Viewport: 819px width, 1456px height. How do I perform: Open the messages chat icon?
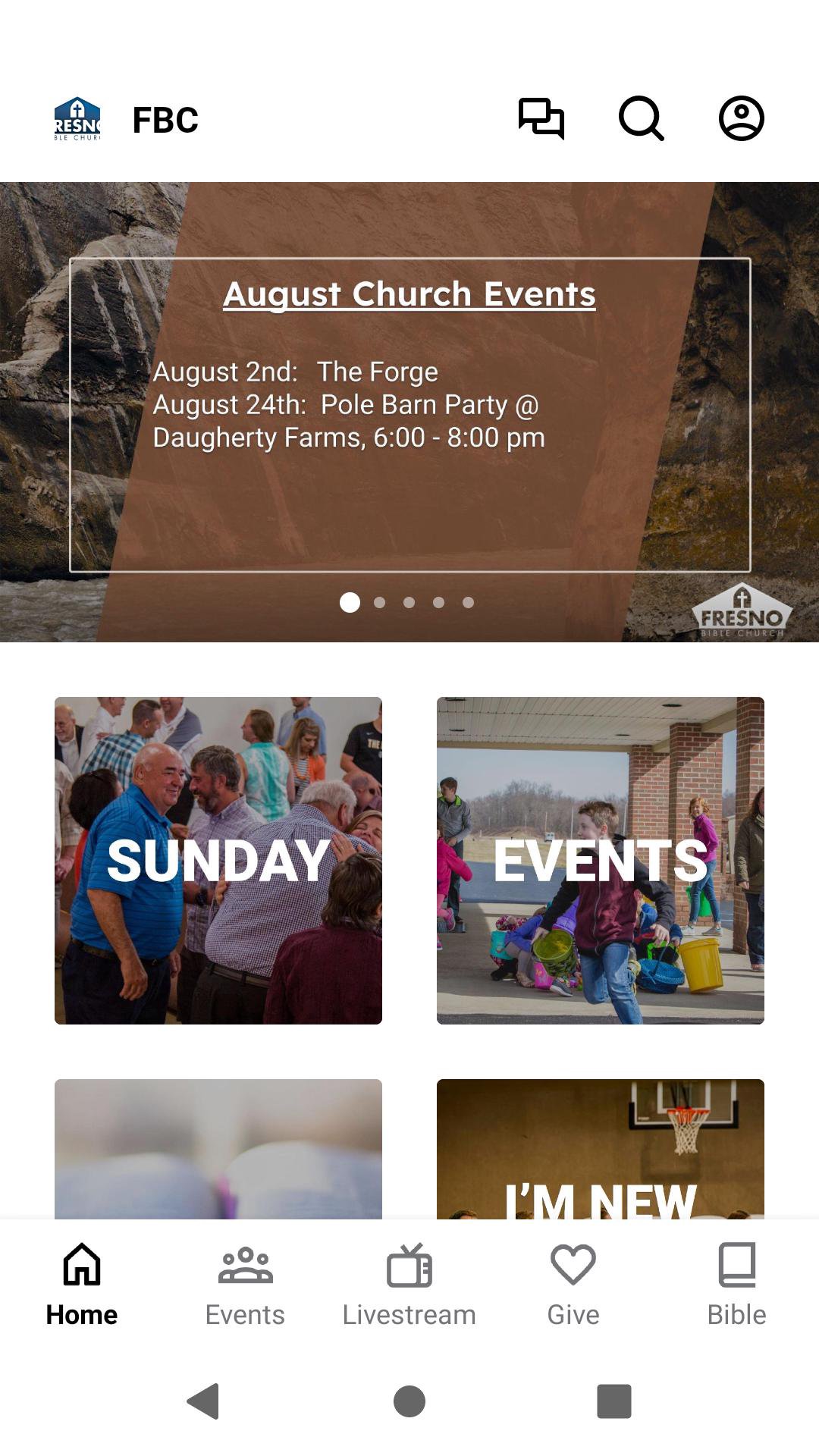pos(541,119)
